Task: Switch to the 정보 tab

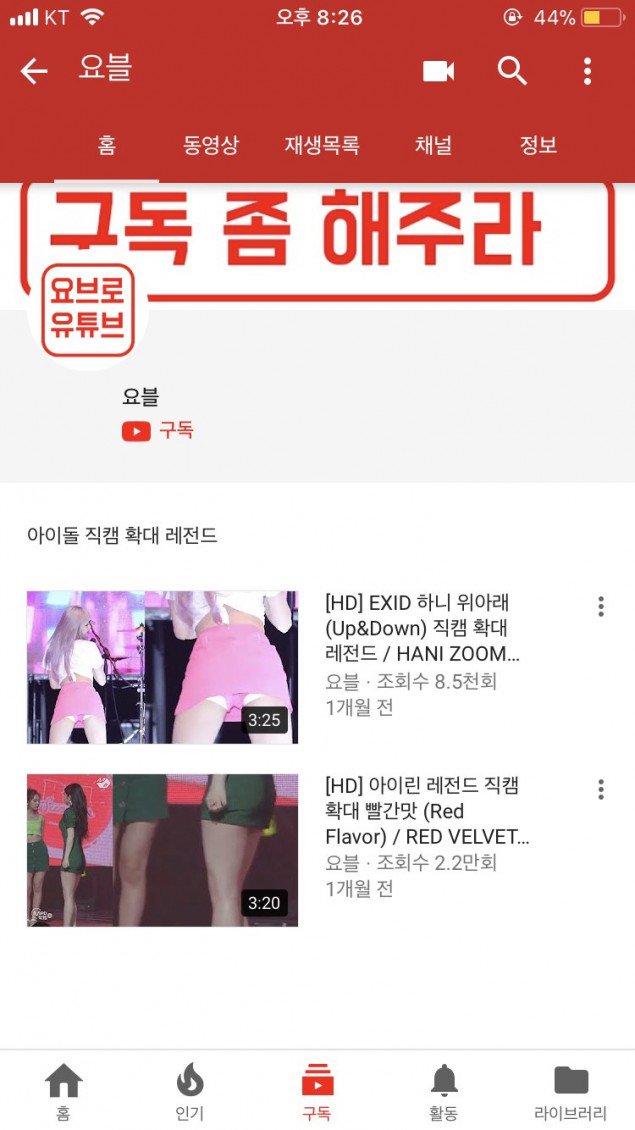Action: [x=538, y=146]
